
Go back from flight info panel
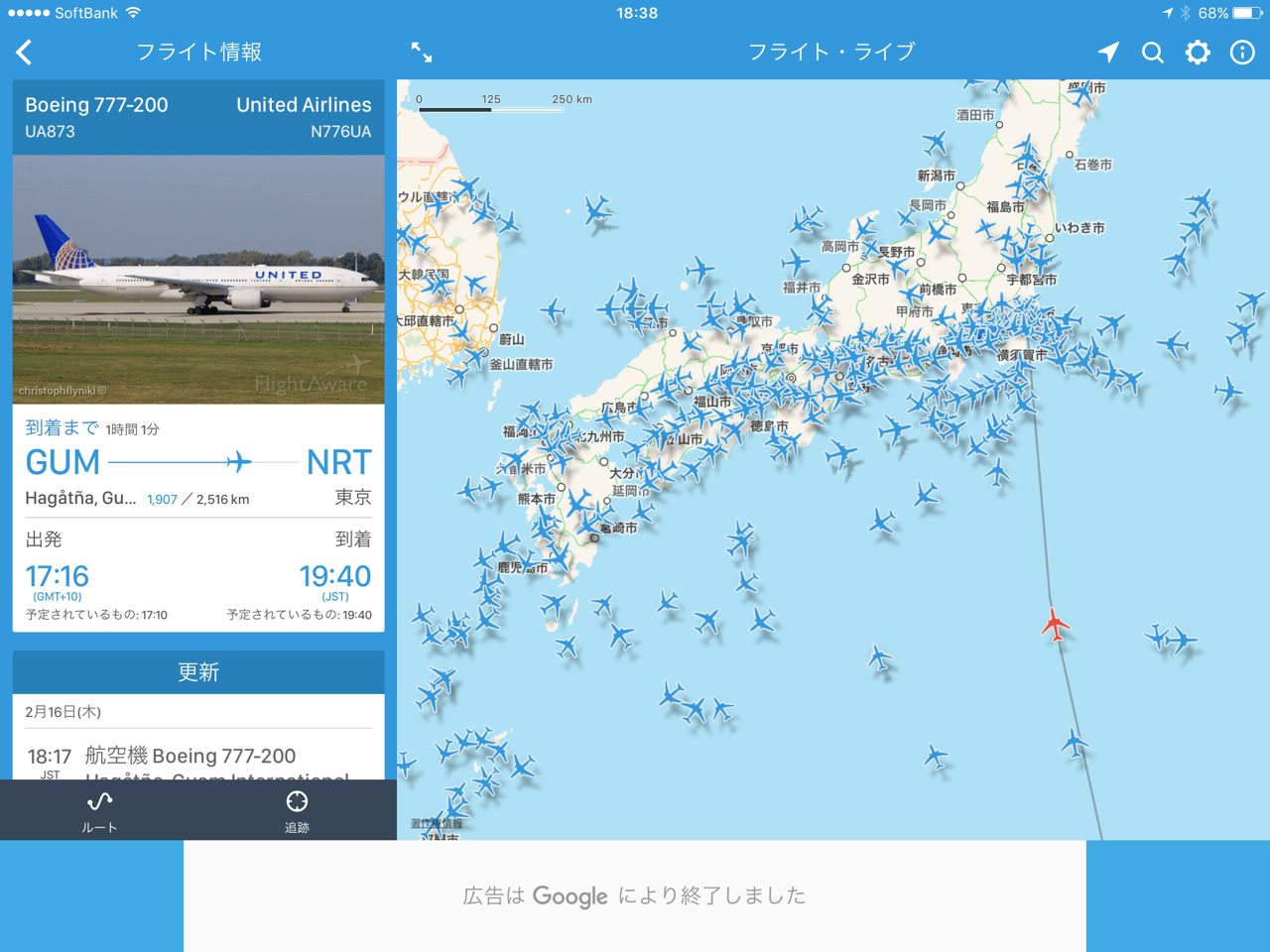pos(25,53)
